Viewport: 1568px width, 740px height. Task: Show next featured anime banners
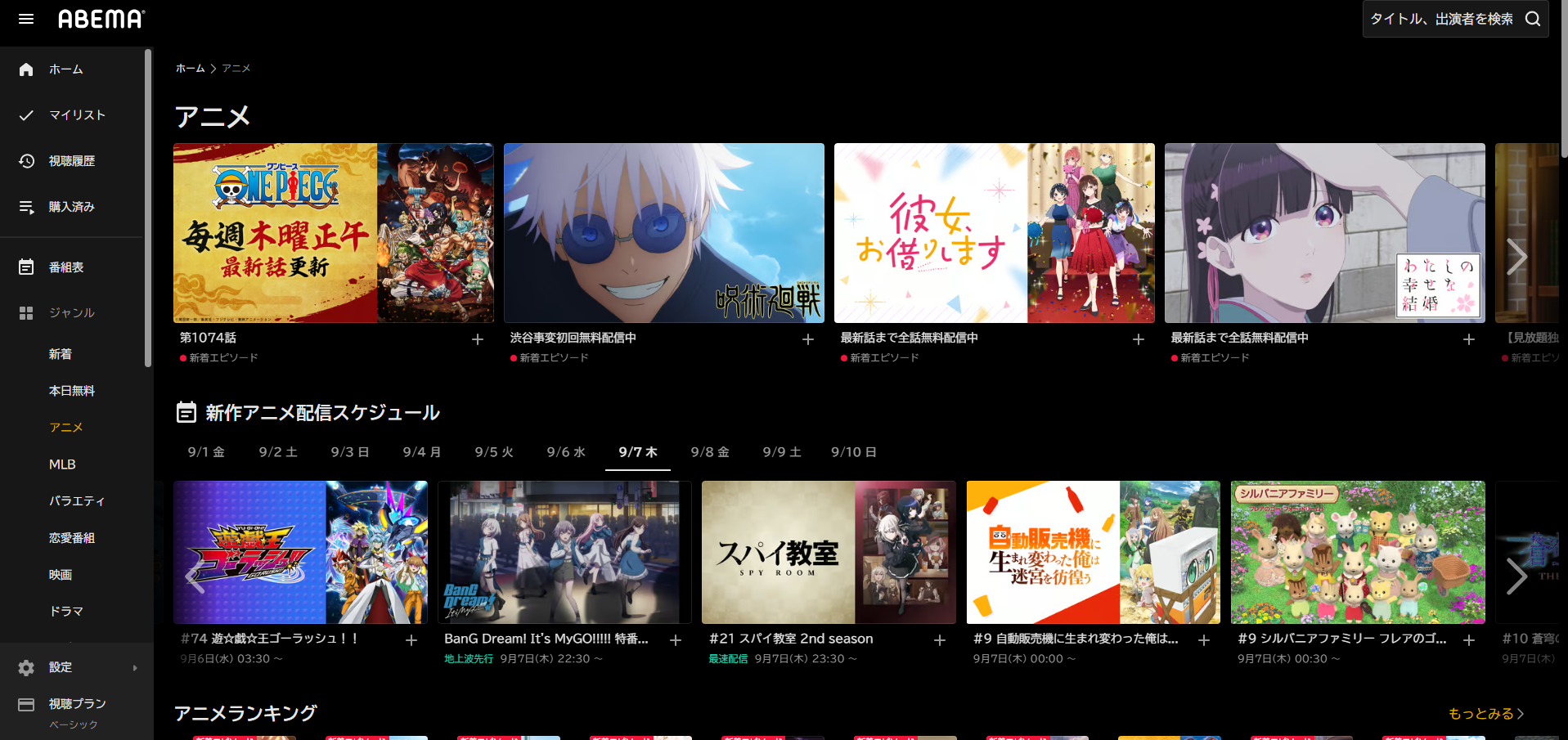tap(1516, 257)
